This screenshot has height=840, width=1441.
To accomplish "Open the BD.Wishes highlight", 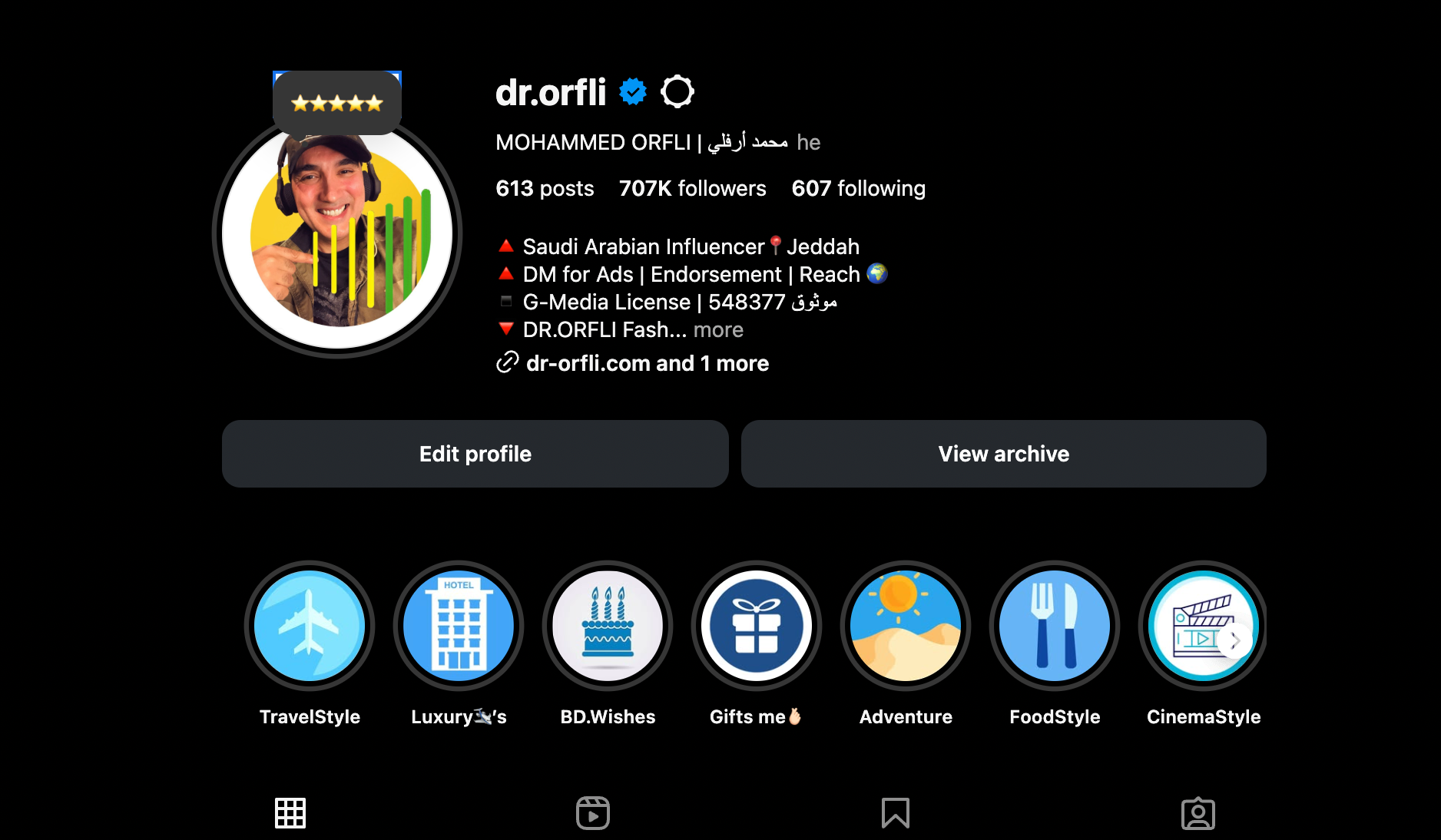I will coord(608,626).
